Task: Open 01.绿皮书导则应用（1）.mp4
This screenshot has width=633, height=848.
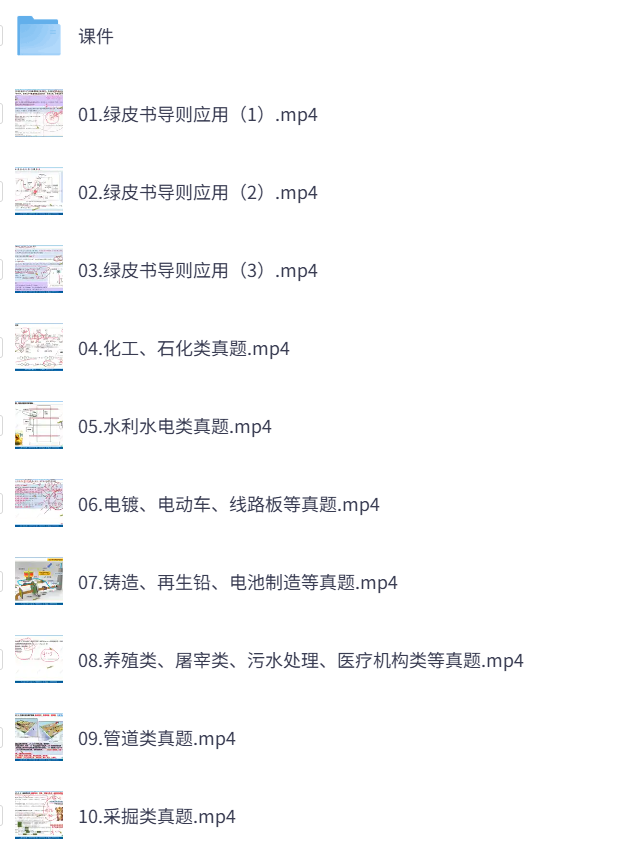Action: 197,115
